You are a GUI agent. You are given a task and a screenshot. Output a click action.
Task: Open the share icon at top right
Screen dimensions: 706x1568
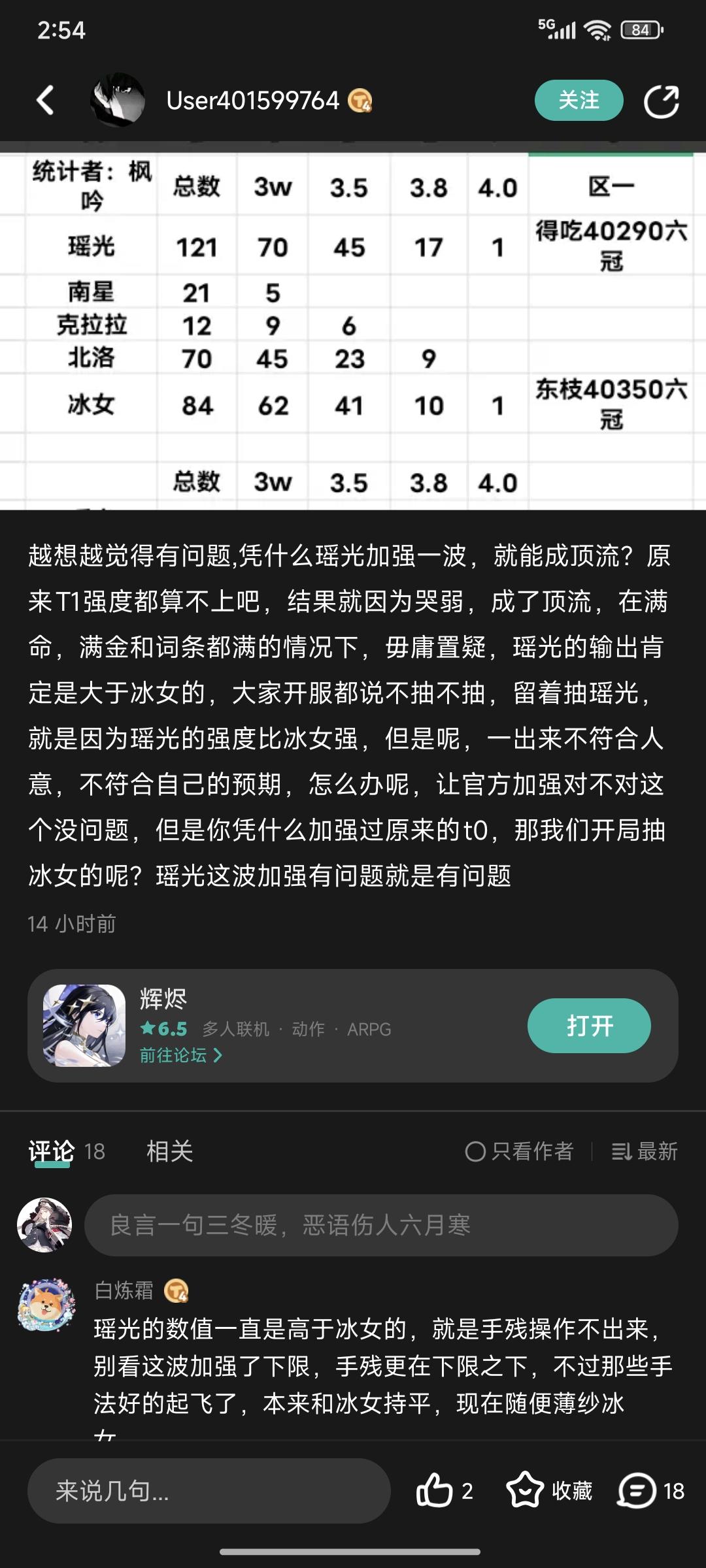663,101
